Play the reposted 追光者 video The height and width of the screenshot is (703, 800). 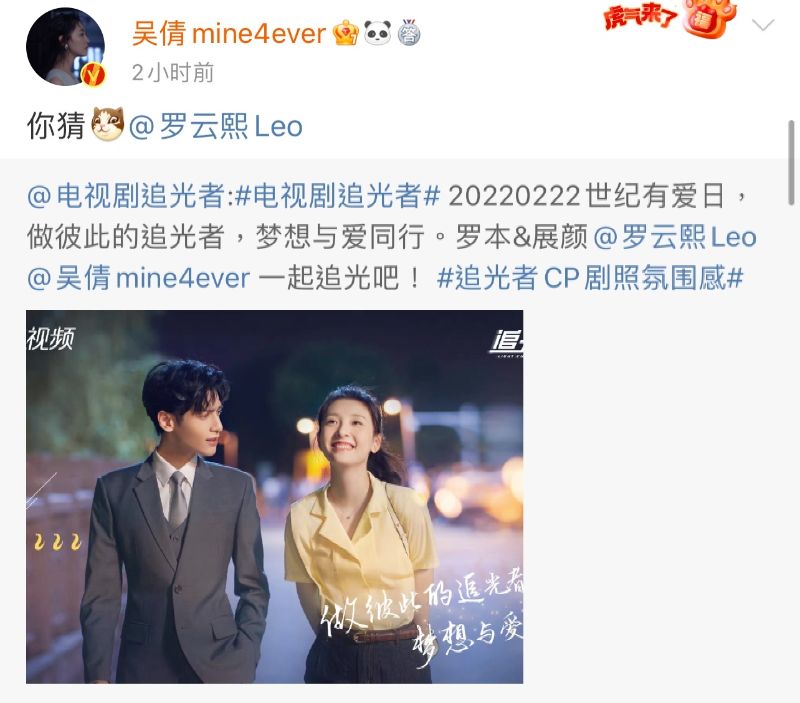(x=274, y=496)
